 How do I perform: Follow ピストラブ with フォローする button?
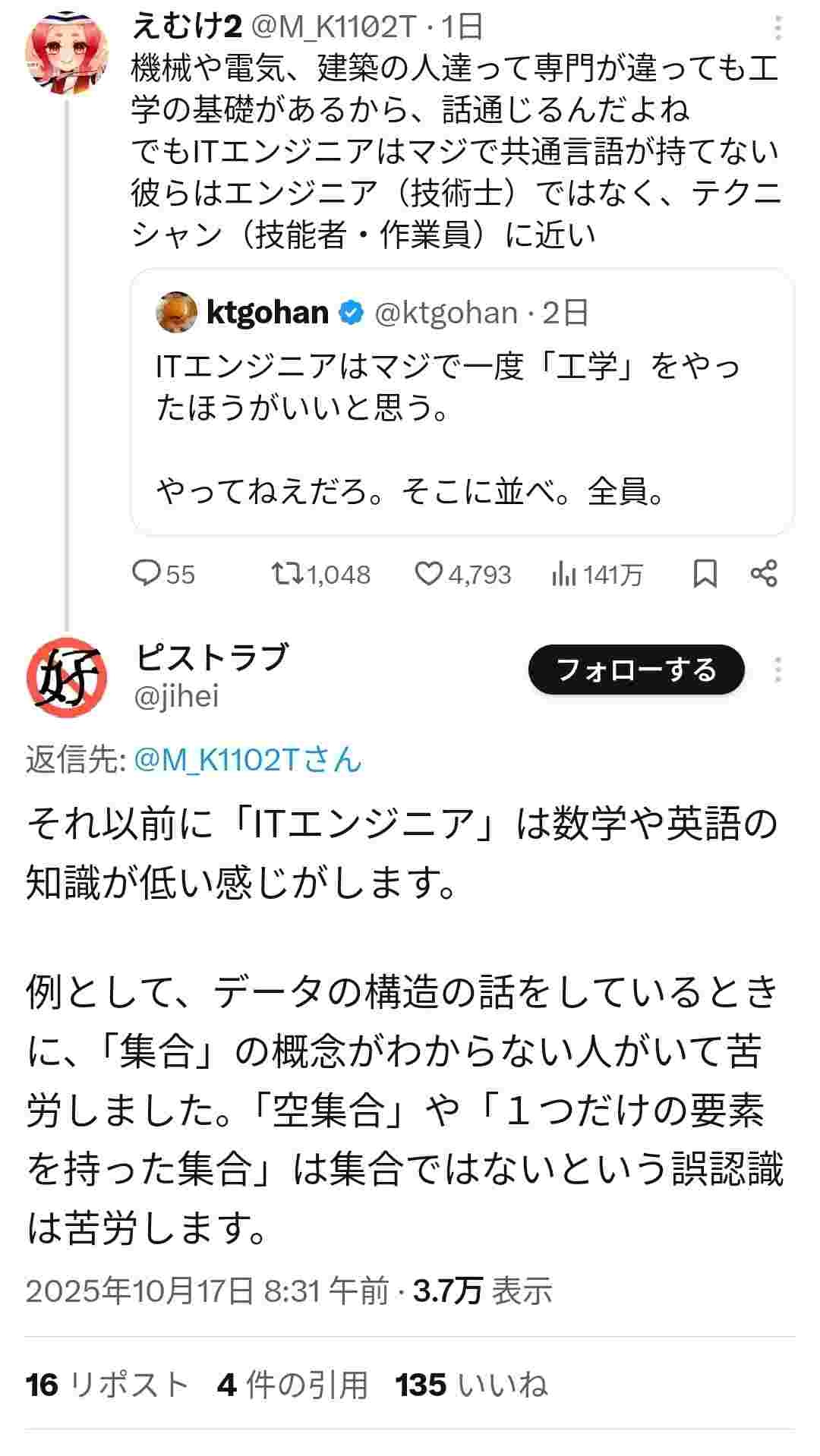(x=636, y=670)
